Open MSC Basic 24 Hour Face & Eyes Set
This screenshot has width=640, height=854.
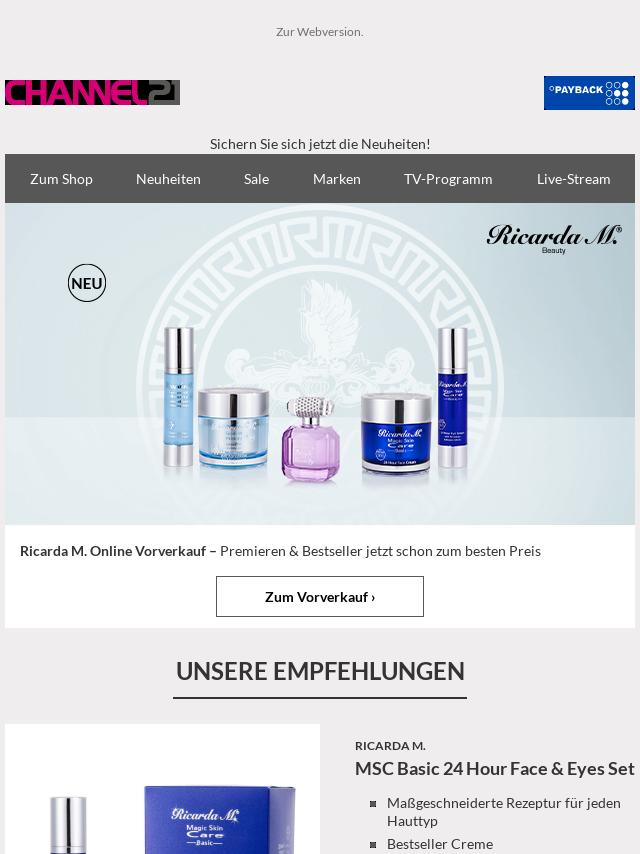[494, 768]
